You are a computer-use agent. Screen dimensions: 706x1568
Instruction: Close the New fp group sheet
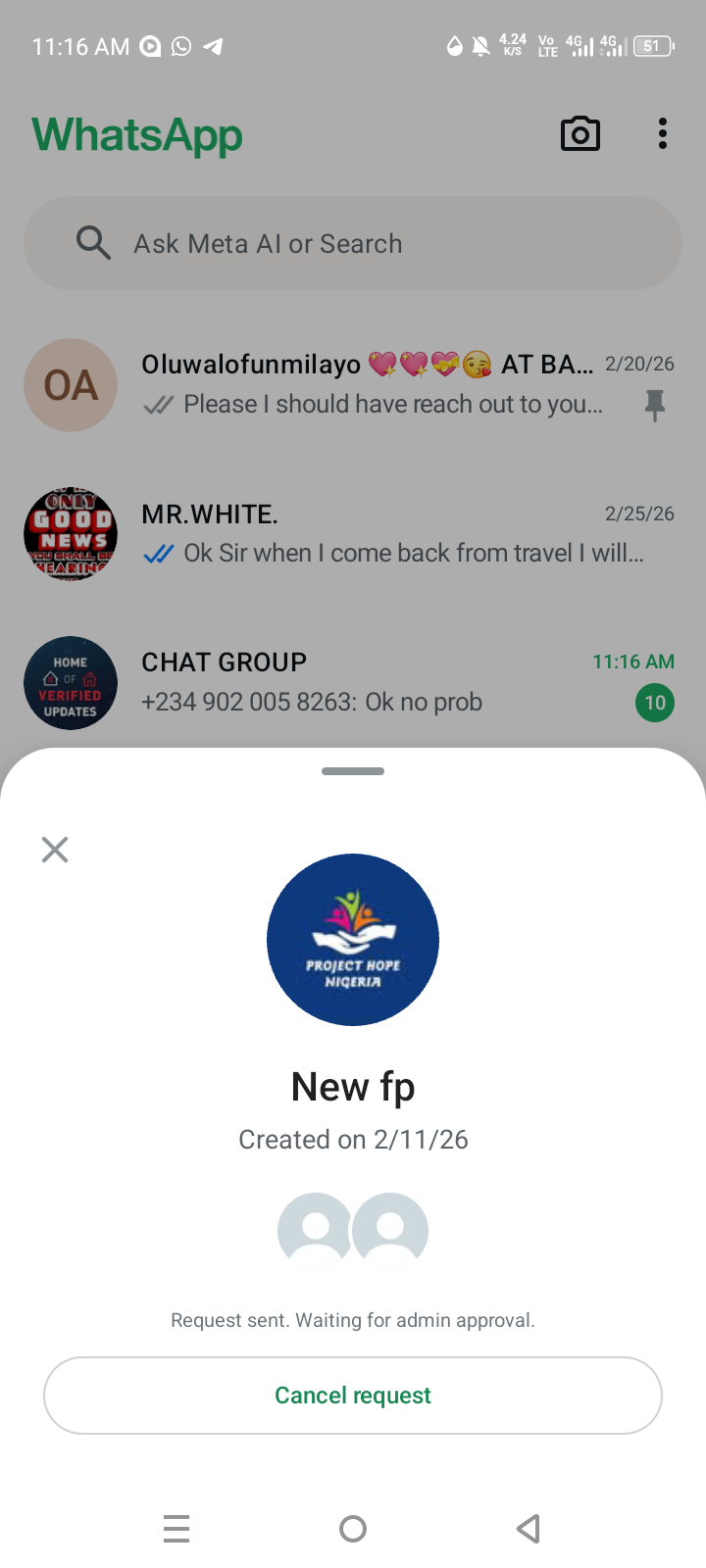[55, 849]
